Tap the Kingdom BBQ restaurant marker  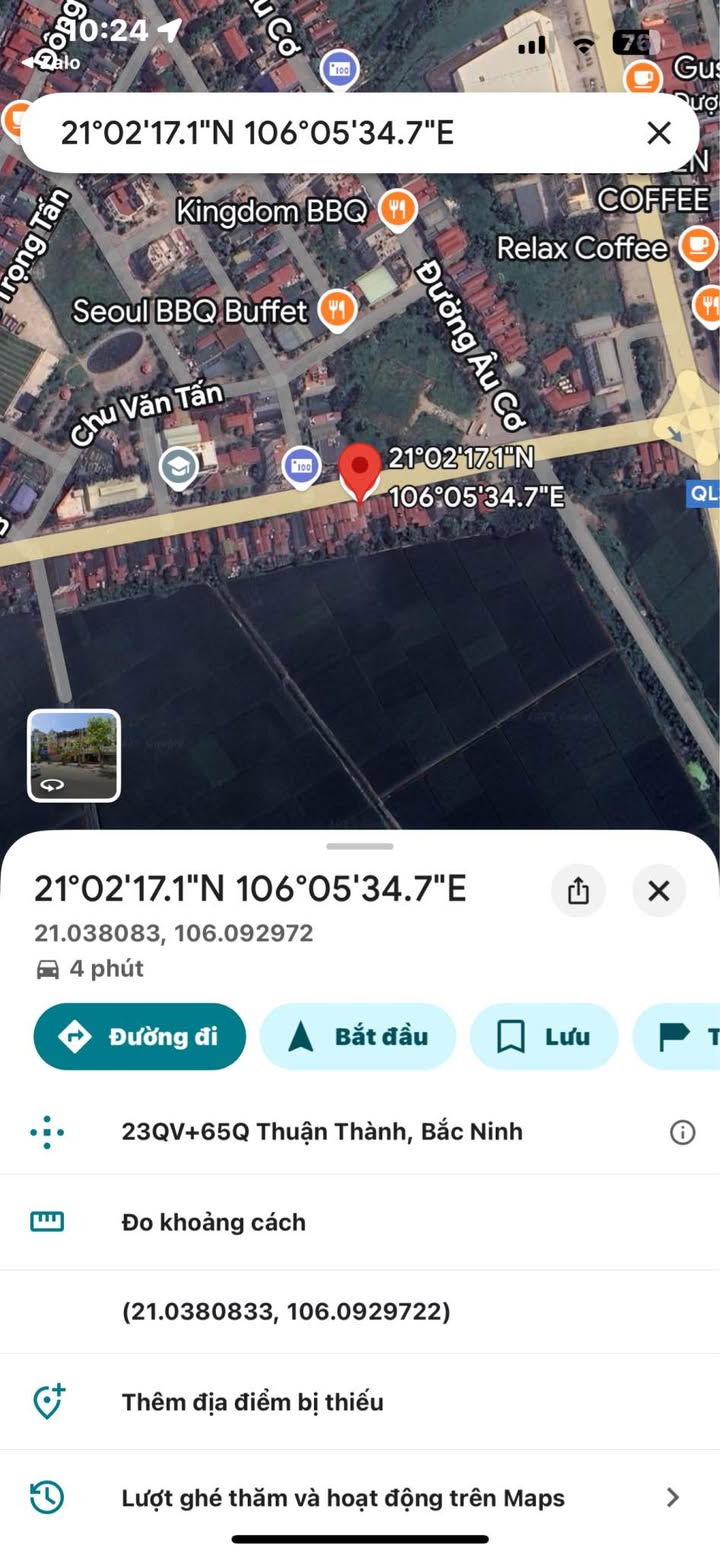click(x=399, y=211)
